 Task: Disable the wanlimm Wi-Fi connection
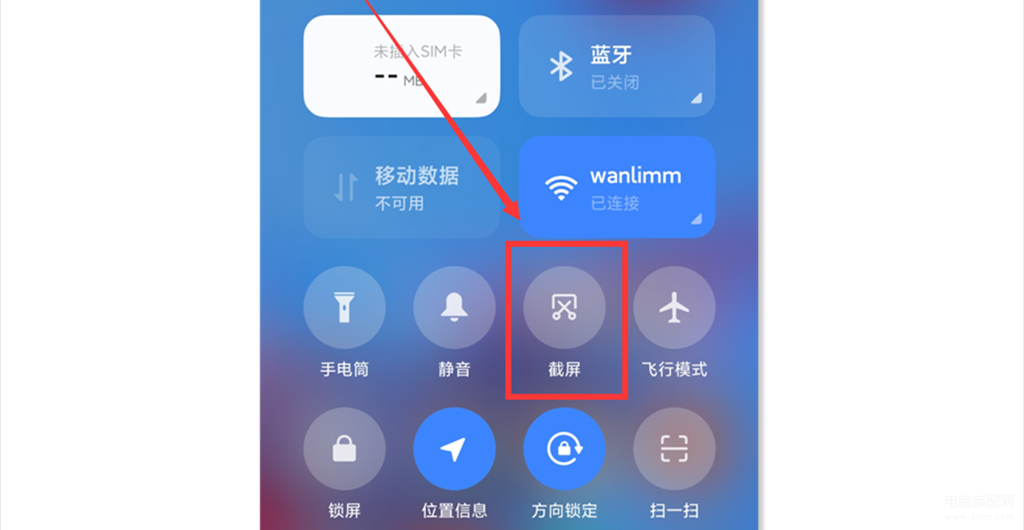(616, 187)
